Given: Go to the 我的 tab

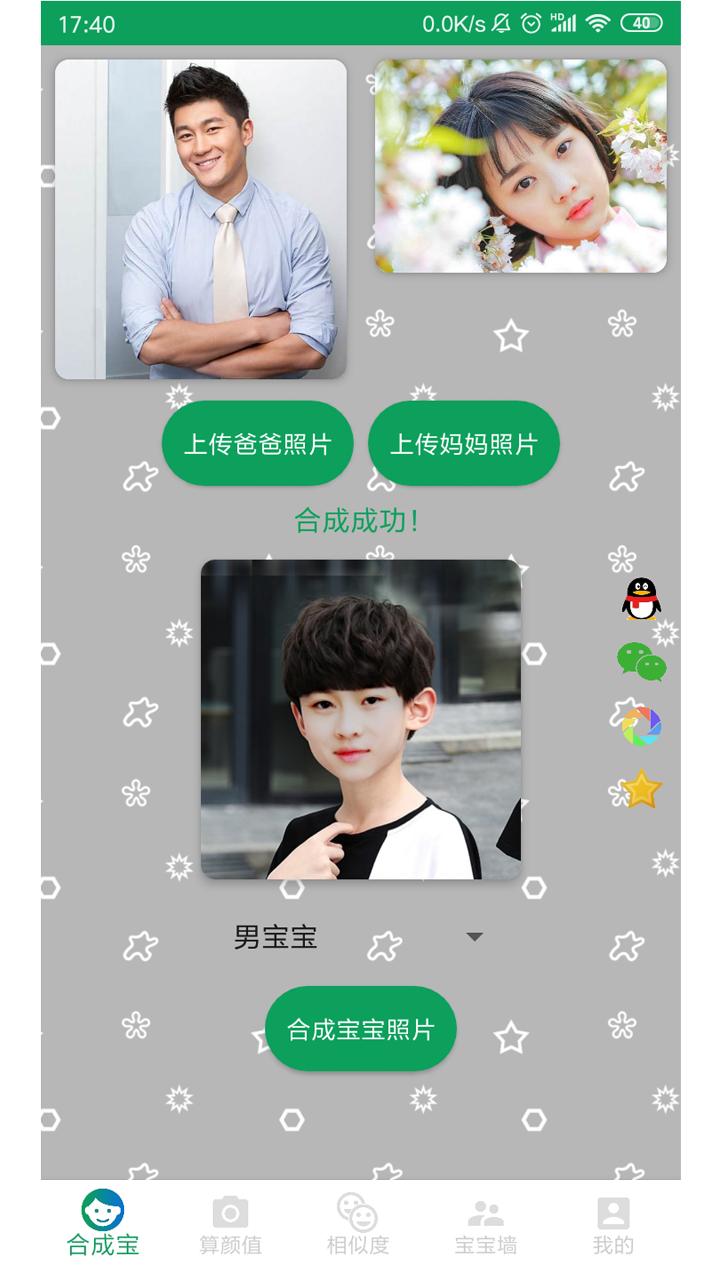Looking at the screenshot, I should point(613,1225).
